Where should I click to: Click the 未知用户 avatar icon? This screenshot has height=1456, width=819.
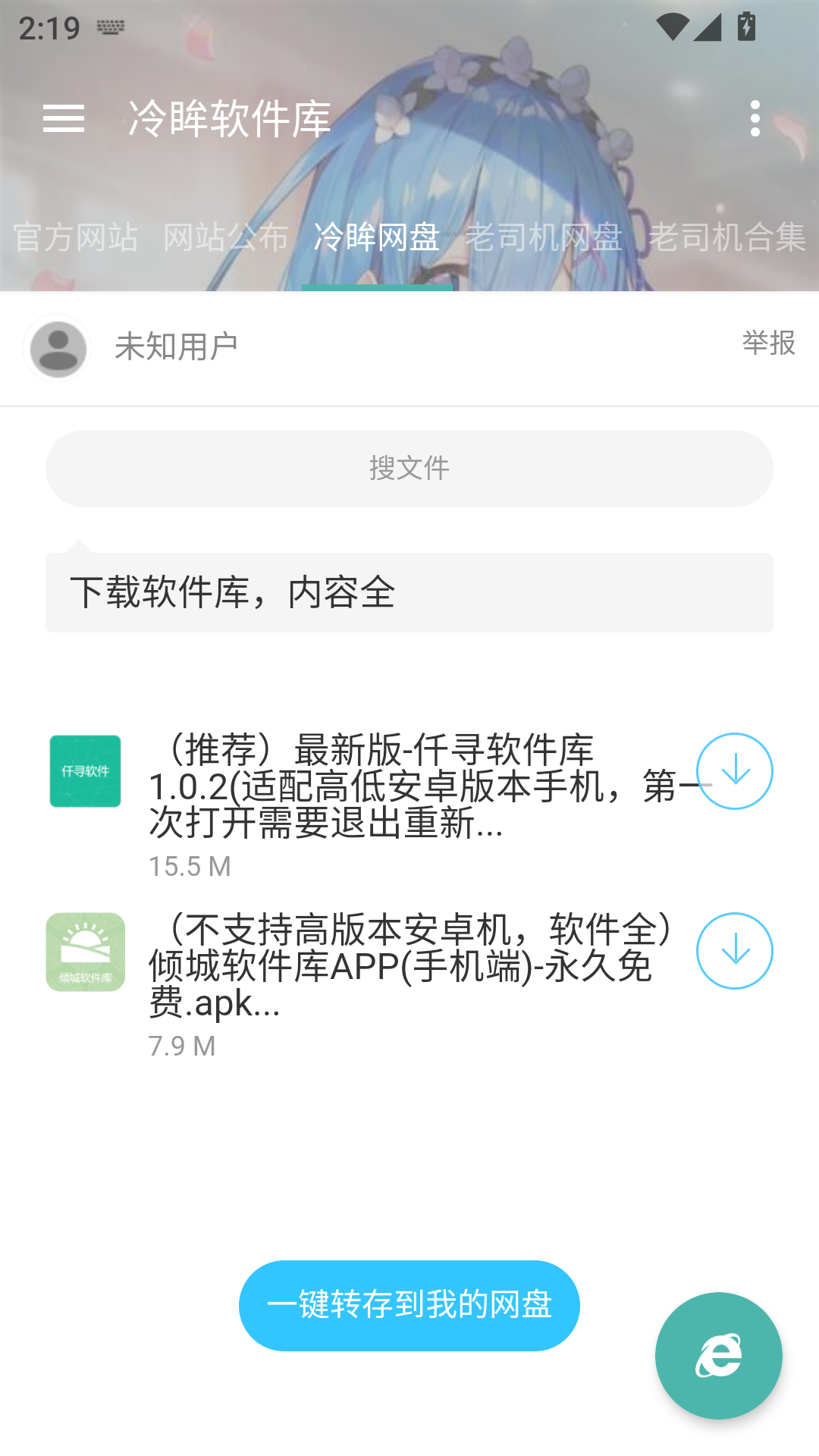tap(56, 348)
